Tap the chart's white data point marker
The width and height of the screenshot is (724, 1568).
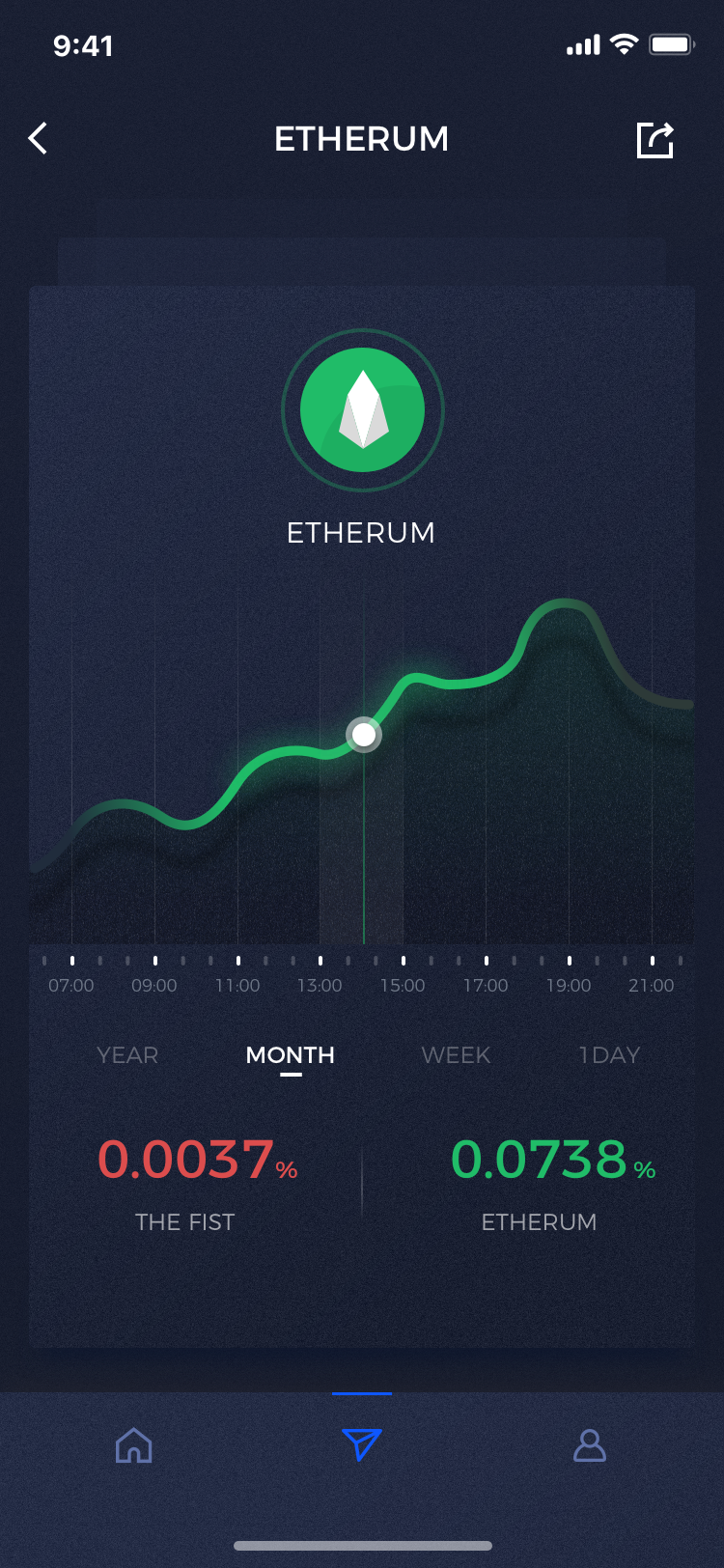click(x=364, y=735)
